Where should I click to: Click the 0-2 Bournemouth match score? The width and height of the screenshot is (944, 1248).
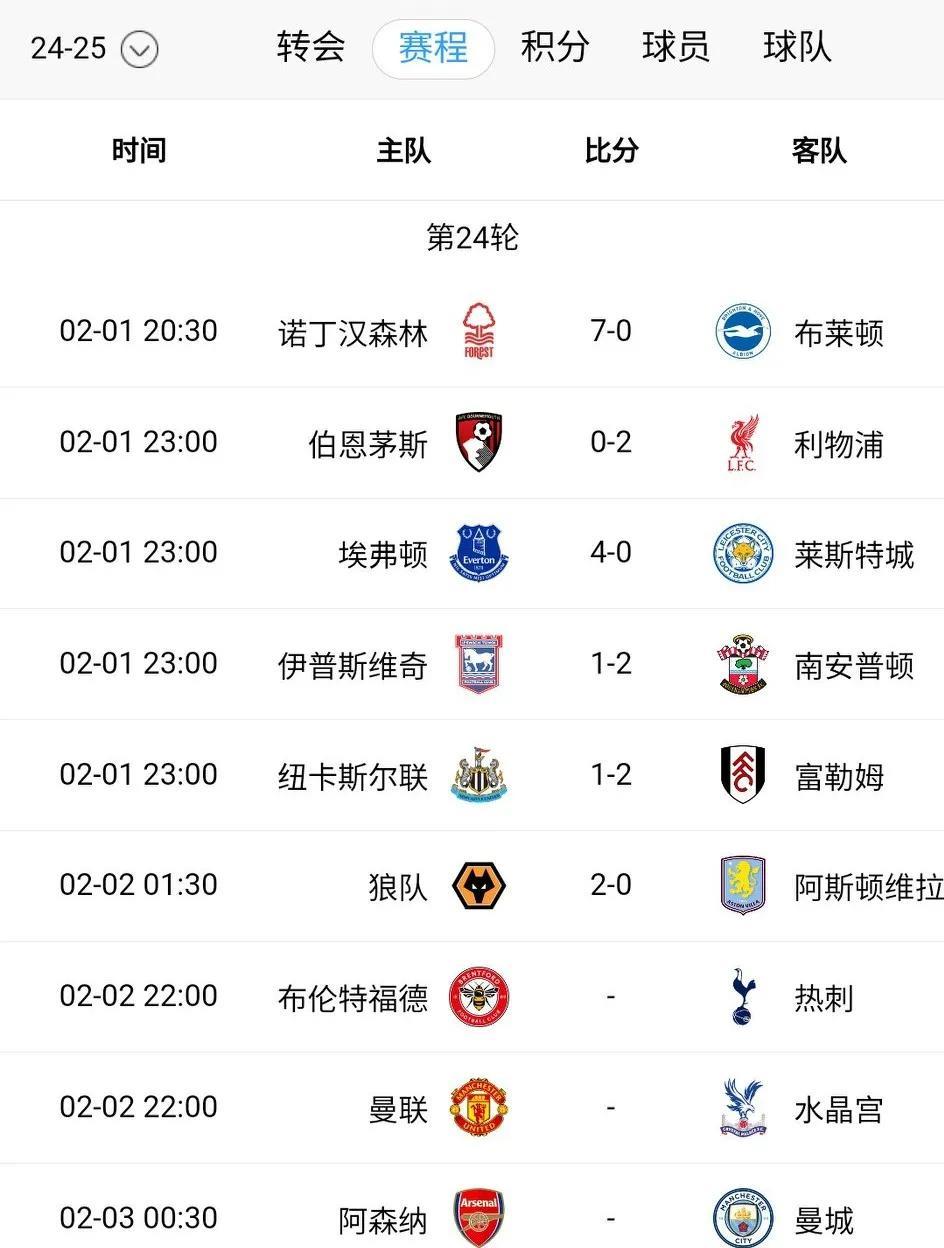pyautogui.click(x=610, y=442)
